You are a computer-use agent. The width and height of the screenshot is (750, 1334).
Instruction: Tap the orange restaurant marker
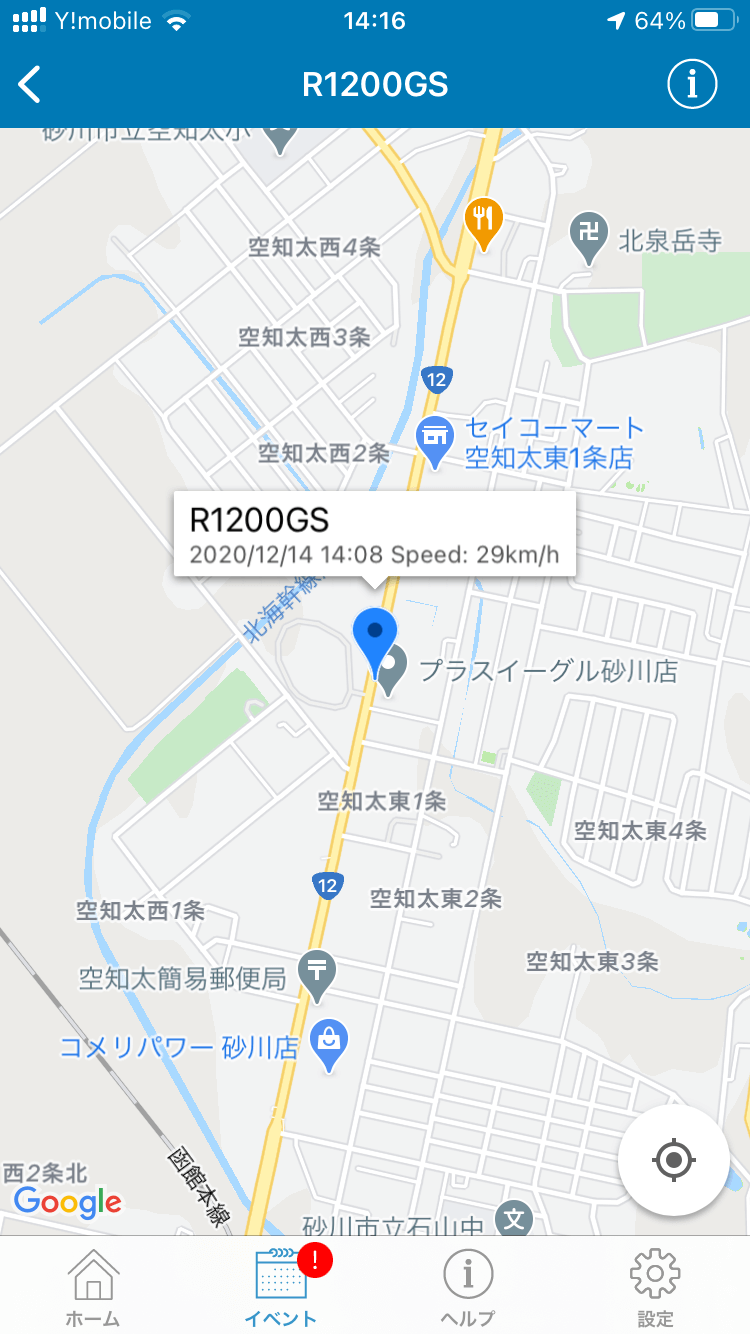pyautogui.click(x=484, y=224)
